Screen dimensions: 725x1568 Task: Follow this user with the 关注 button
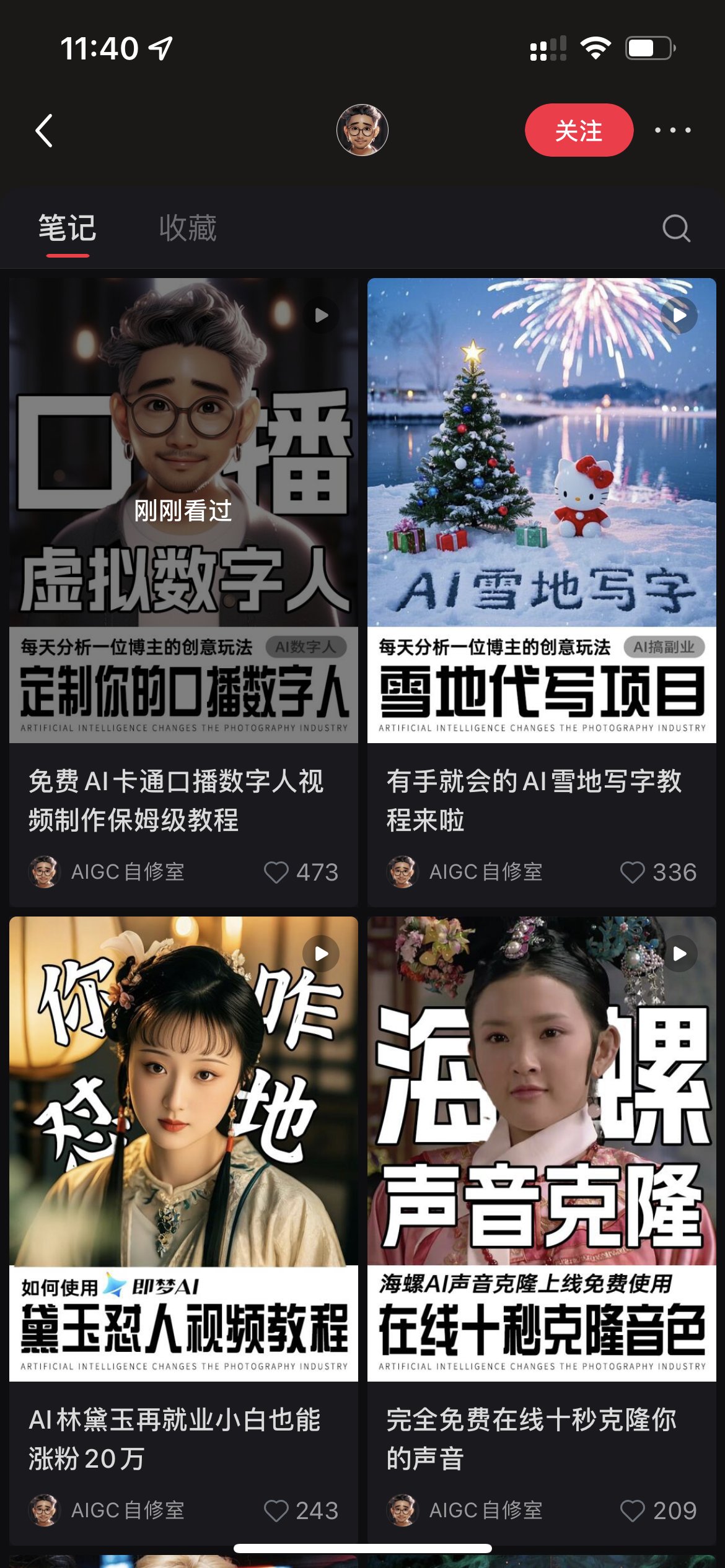pyautogui.click(x=579, y=131)
